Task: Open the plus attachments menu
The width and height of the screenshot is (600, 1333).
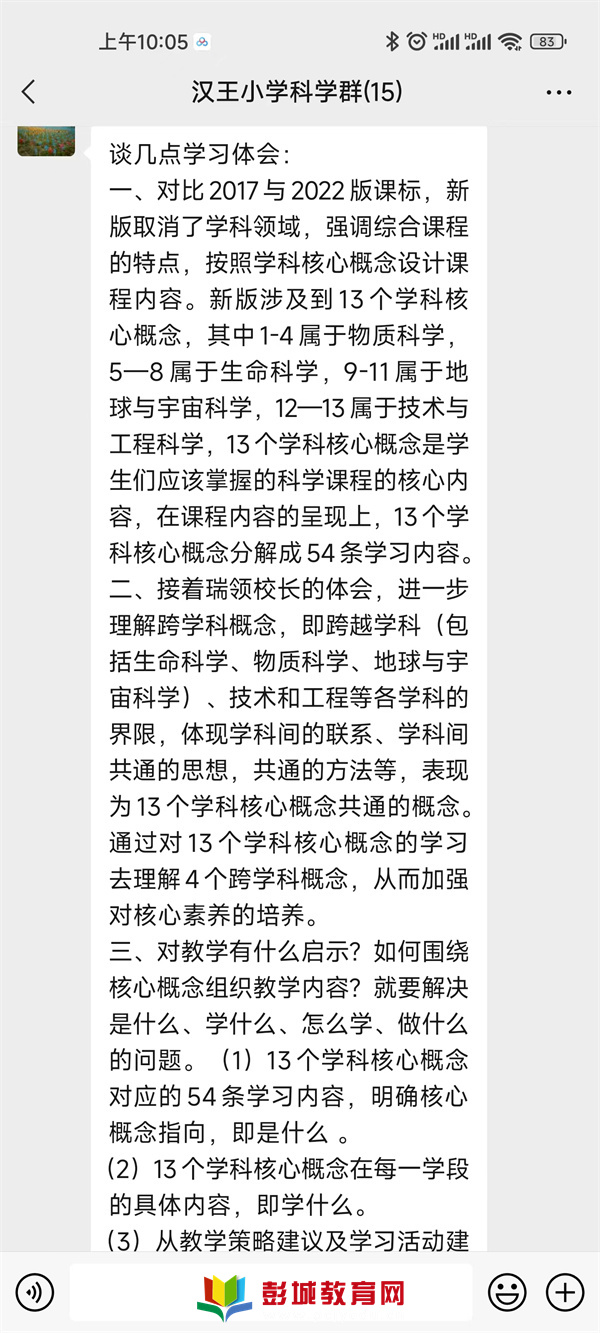Action: [x=565, y=1292]
